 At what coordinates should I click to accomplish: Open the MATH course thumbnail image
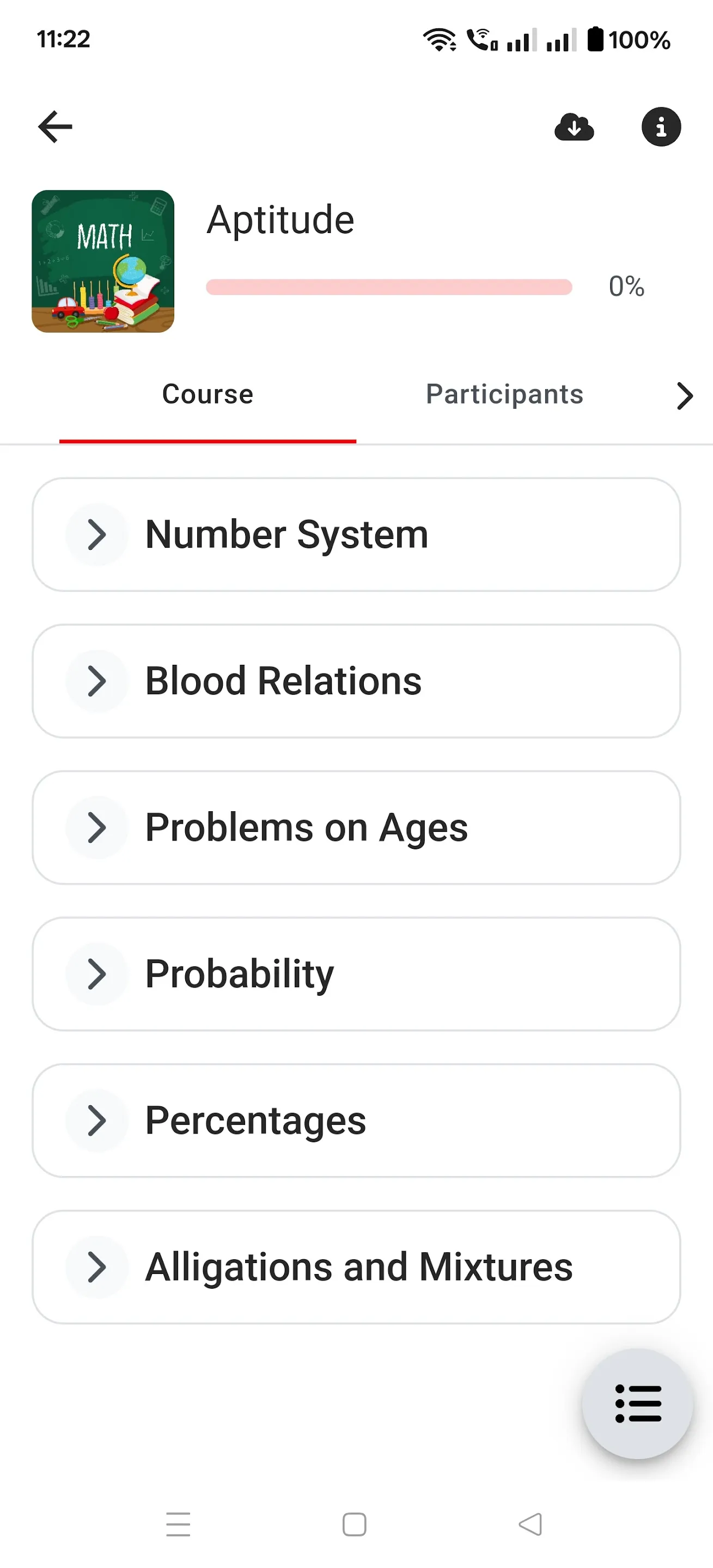point(103,261)
